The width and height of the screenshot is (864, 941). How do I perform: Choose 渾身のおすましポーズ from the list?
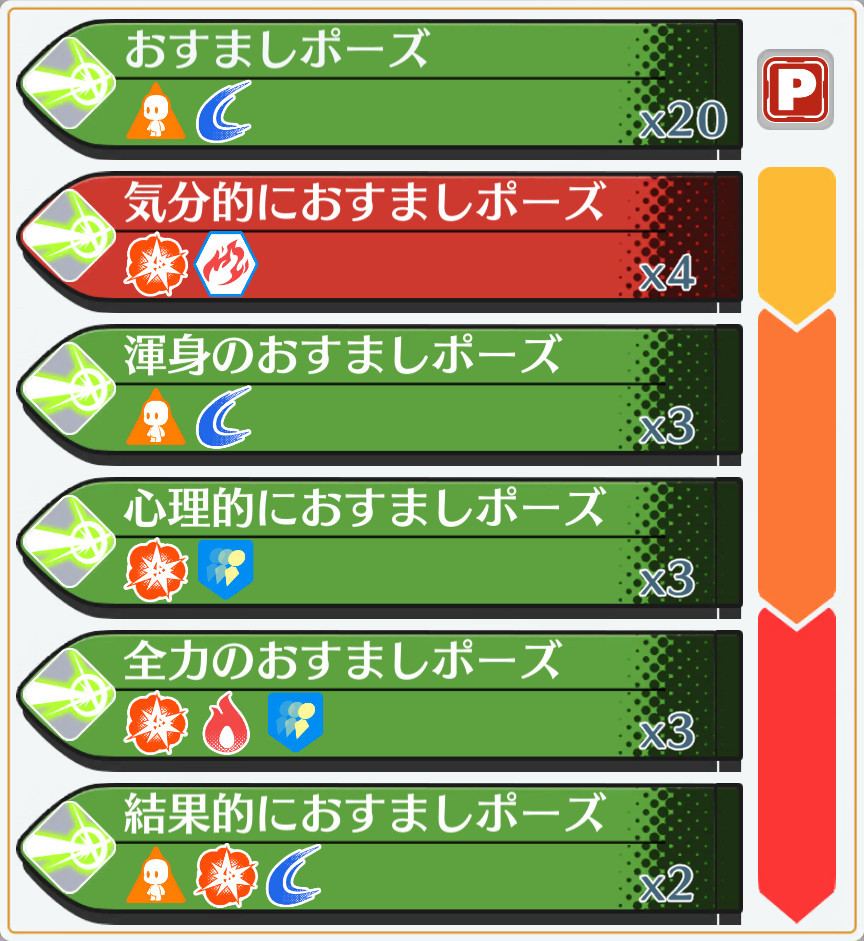(x=380, y=393)
